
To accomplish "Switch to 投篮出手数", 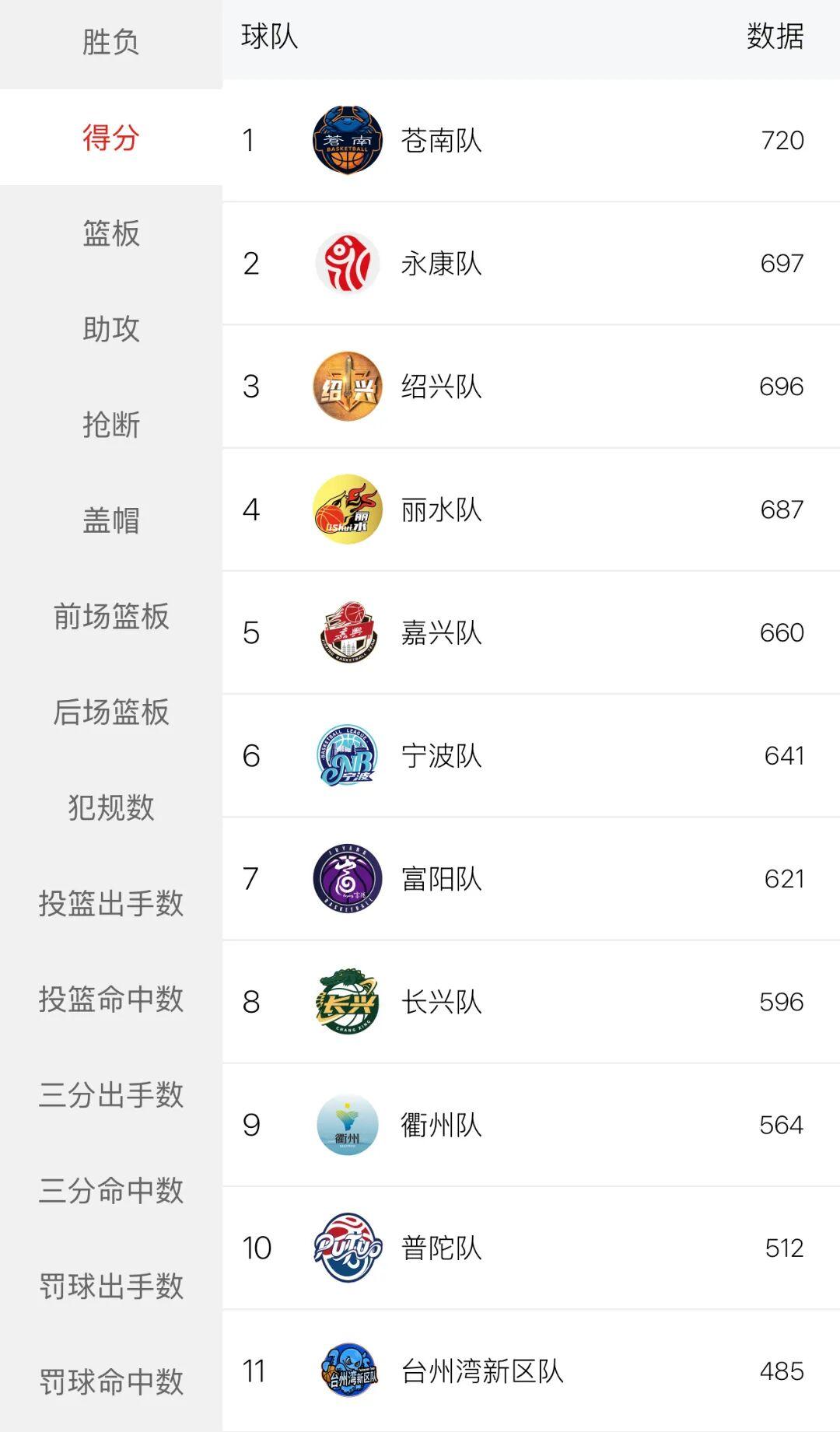I will coord(110,903).
